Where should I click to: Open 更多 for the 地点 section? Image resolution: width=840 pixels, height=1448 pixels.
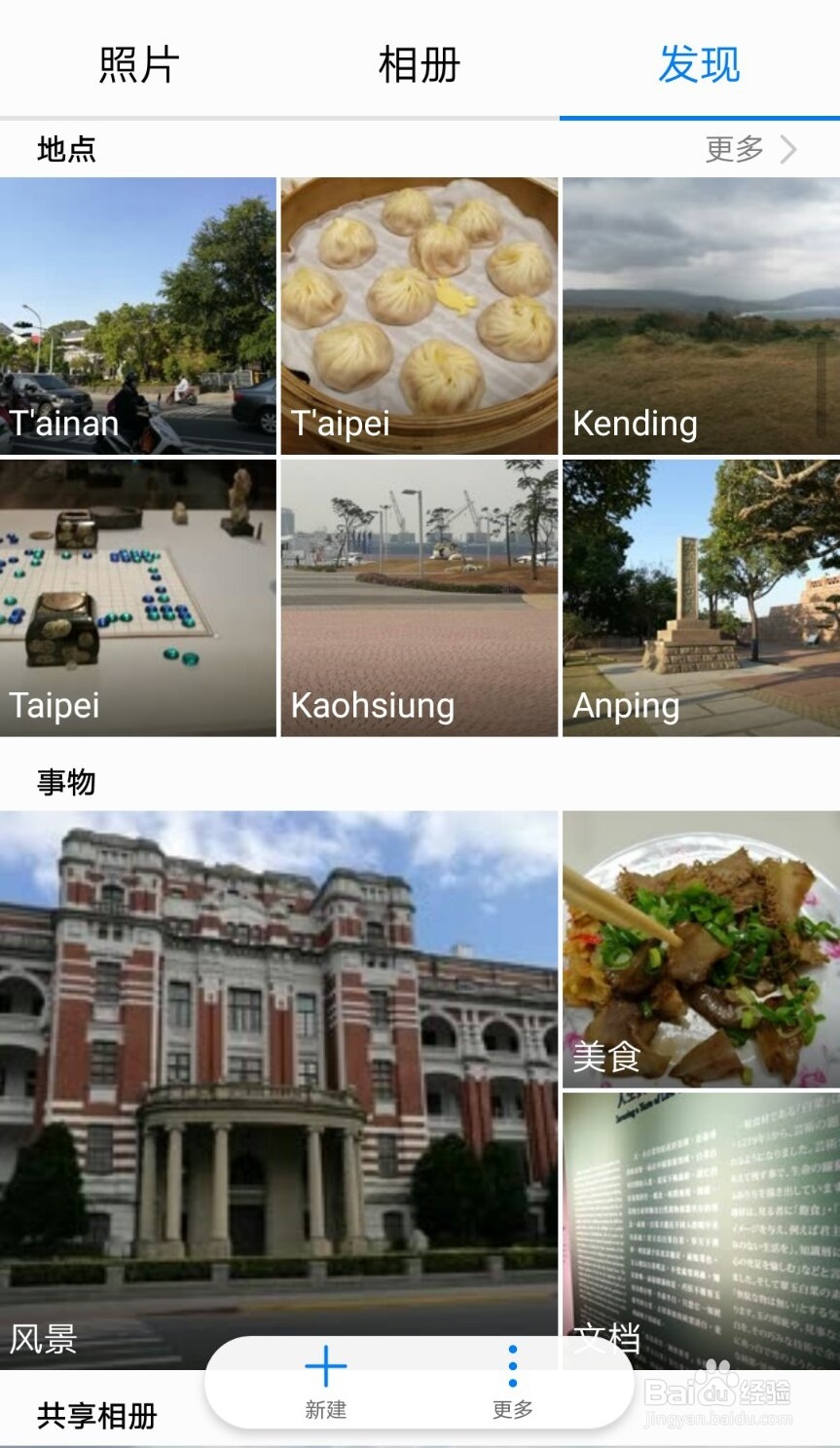750,149
